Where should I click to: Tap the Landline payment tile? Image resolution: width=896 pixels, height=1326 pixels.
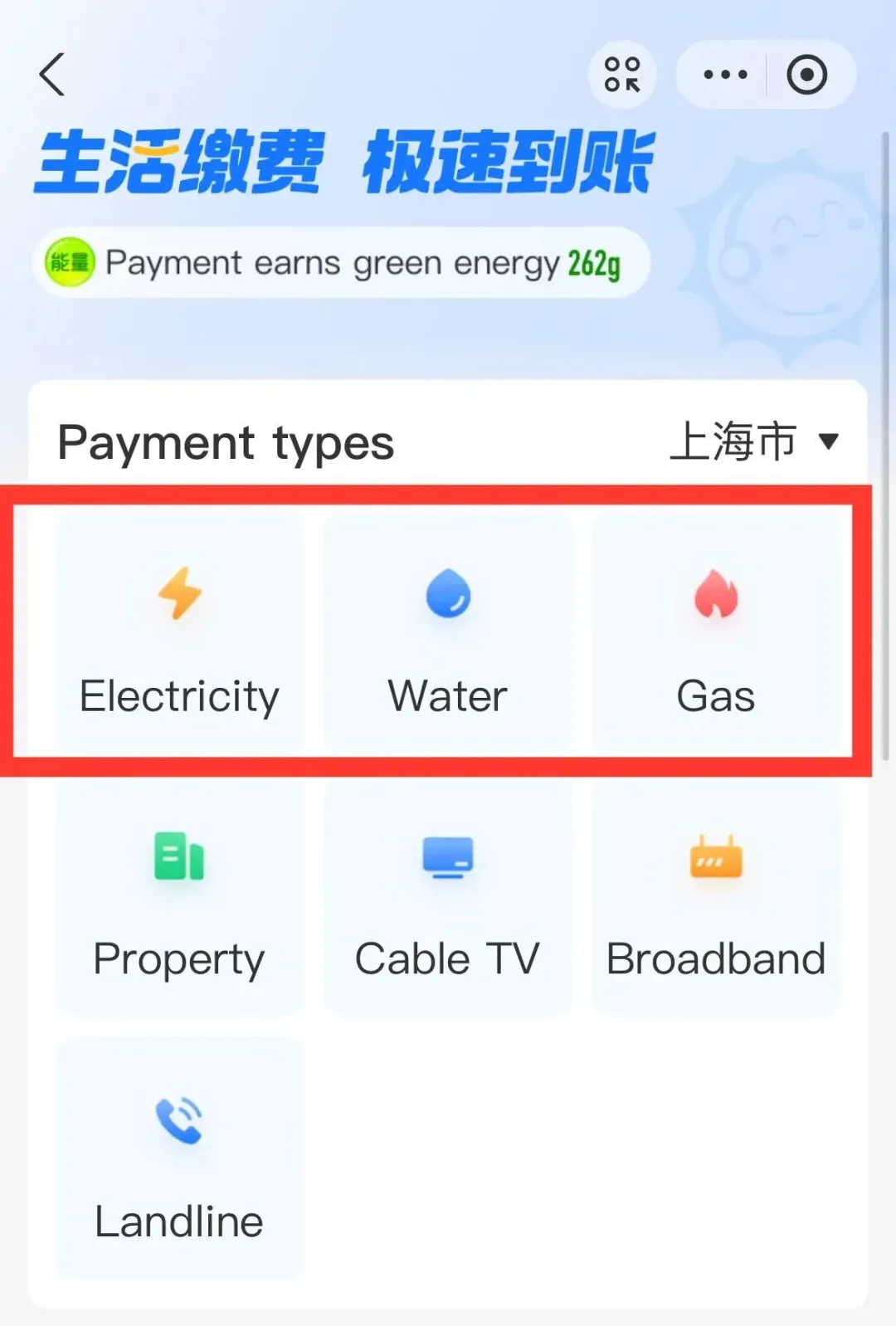[179, 1158]
